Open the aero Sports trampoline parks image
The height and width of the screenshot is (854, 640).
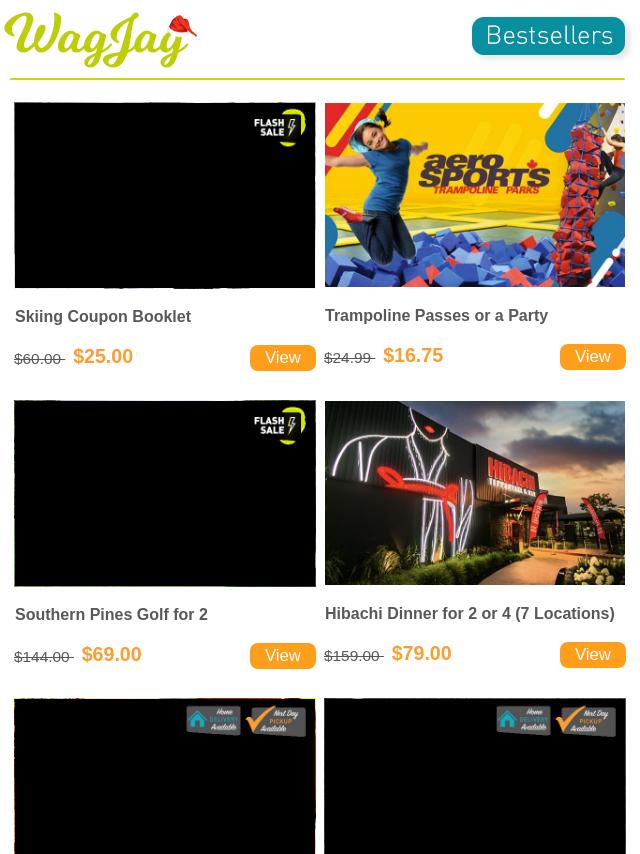click(474, 194)
